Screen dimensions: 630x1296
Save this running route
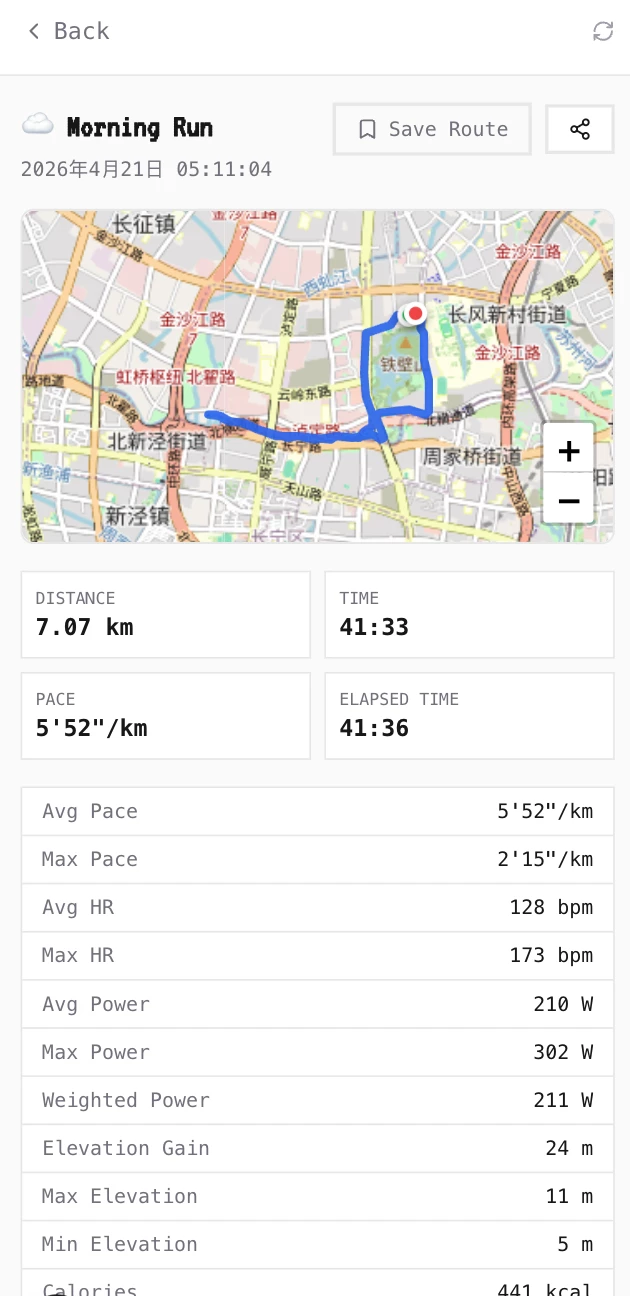click(x=432, y=129)
